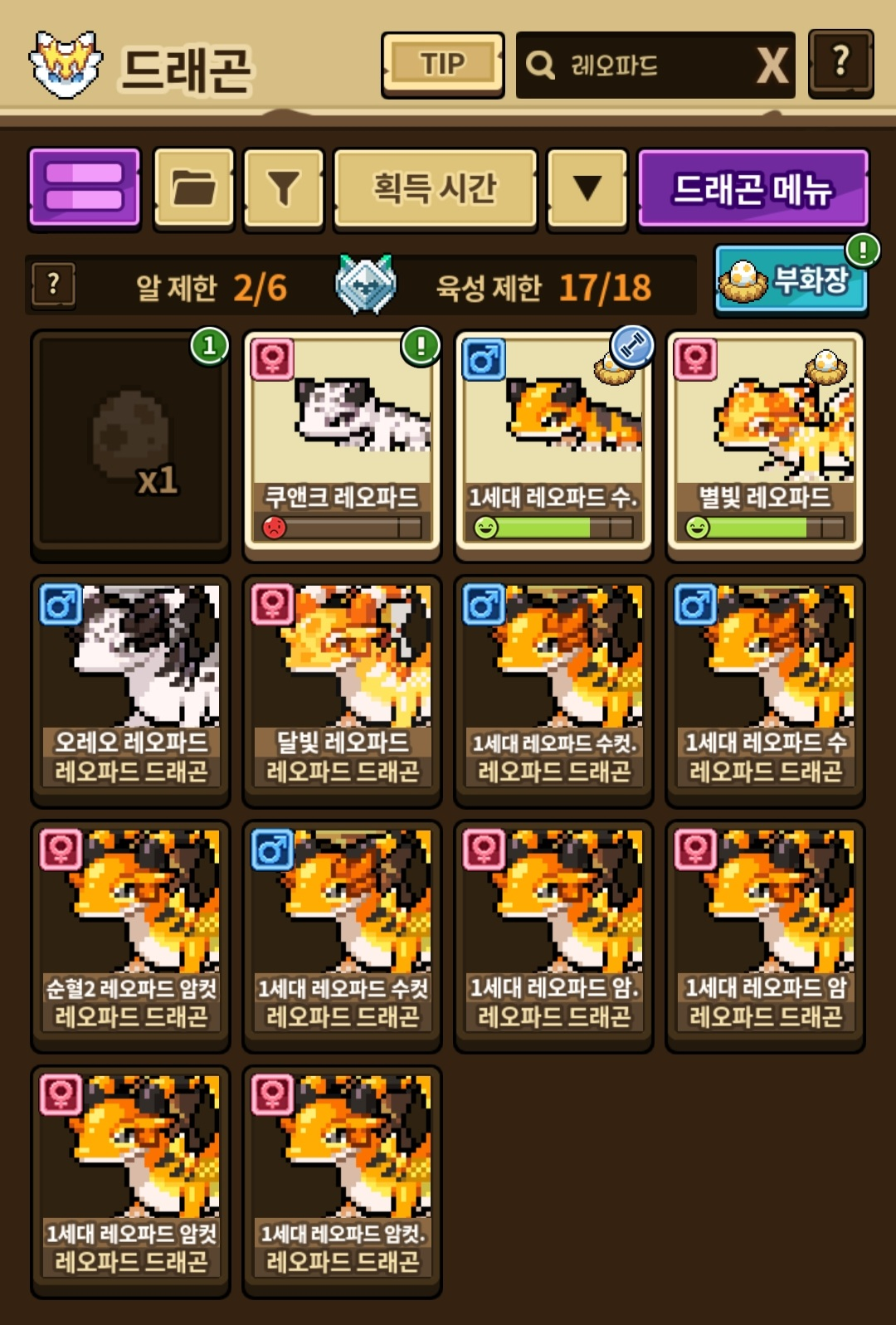The width and height of the screenshot is (896, 1325).
Task: Toggle the purple list view button
Action: click(x=85, y=188)
